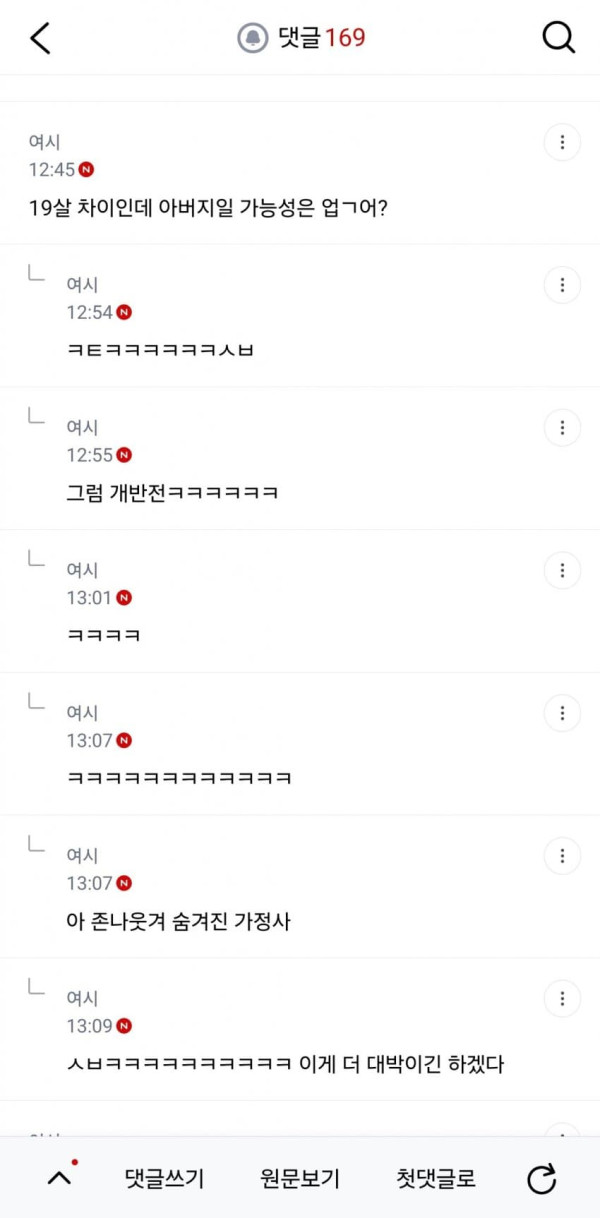
Task: Refresh the comments list
Action: pyautogui.click(x=541, y=1179)
